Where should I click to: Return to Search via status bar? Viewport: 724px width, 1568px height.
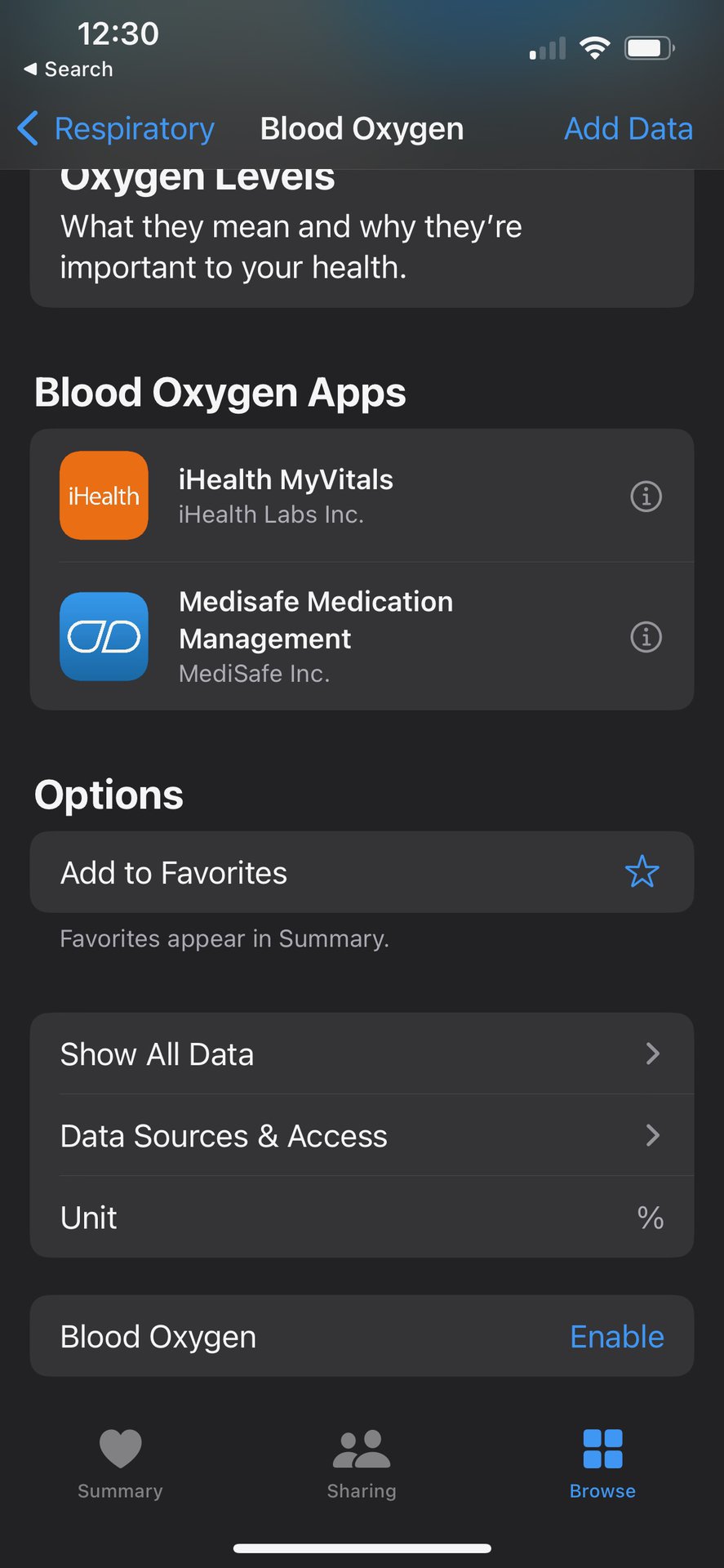[69, 69]
